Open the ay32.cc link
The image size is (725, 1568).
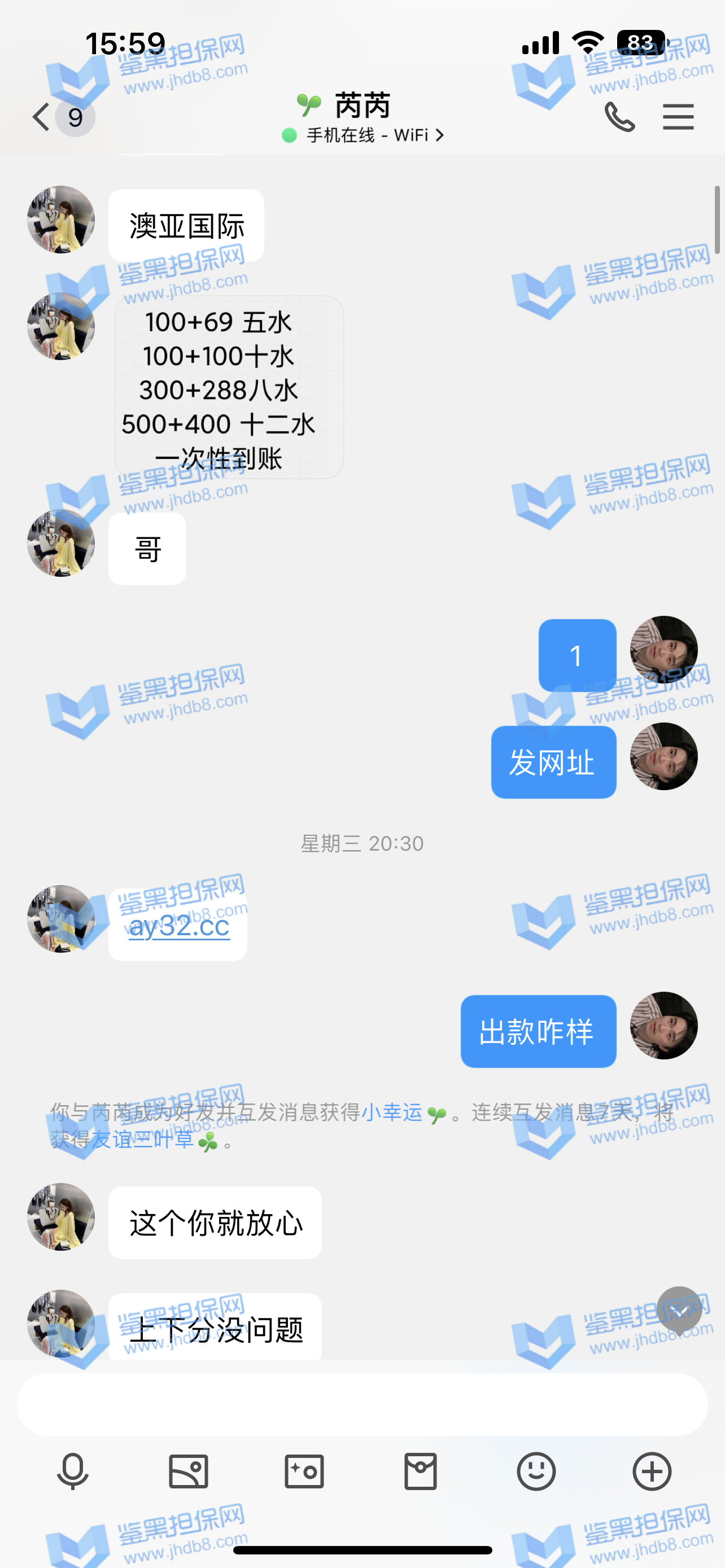click(x=179, y=926)
